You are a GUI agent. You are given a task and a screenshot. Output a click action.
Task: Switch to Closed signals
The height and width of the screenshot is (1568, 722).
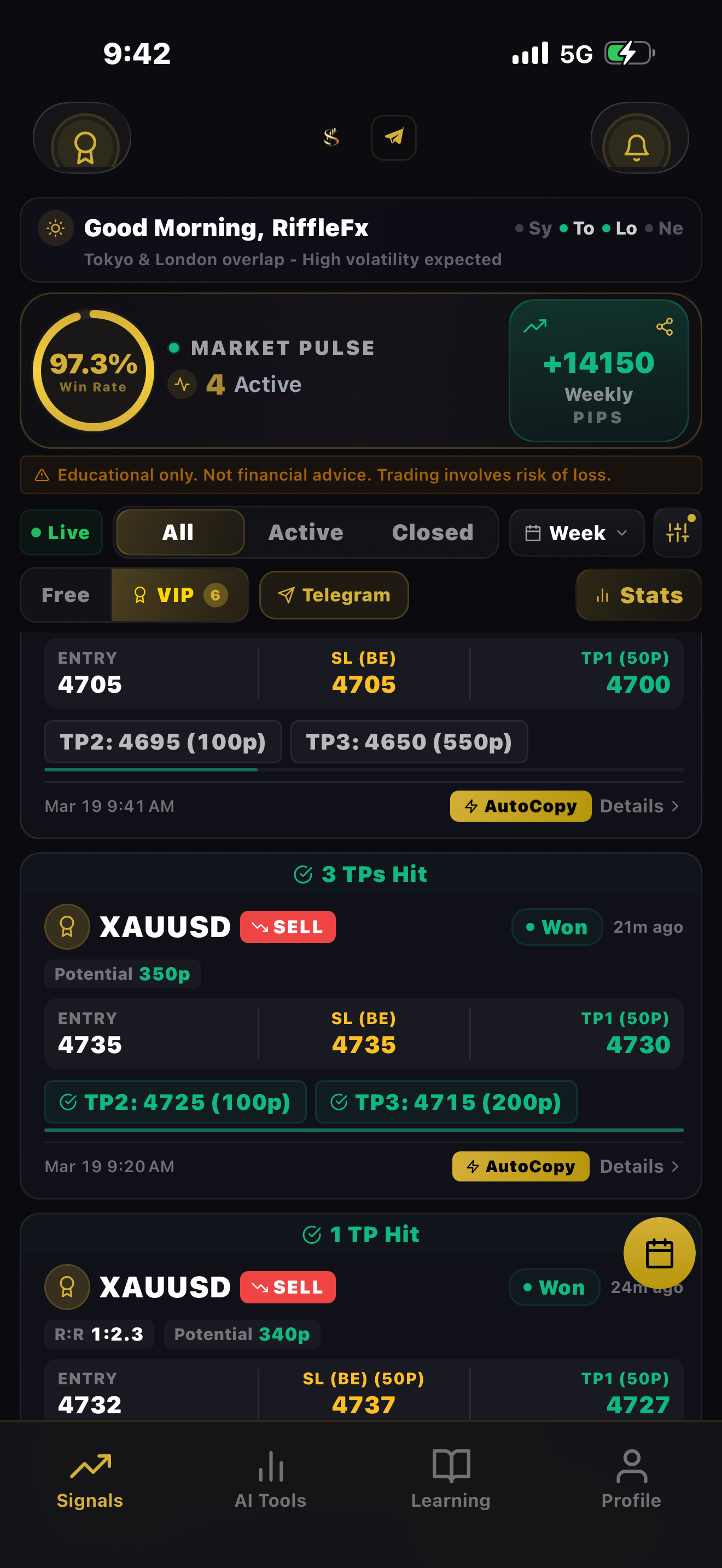[x=432, y=533]
